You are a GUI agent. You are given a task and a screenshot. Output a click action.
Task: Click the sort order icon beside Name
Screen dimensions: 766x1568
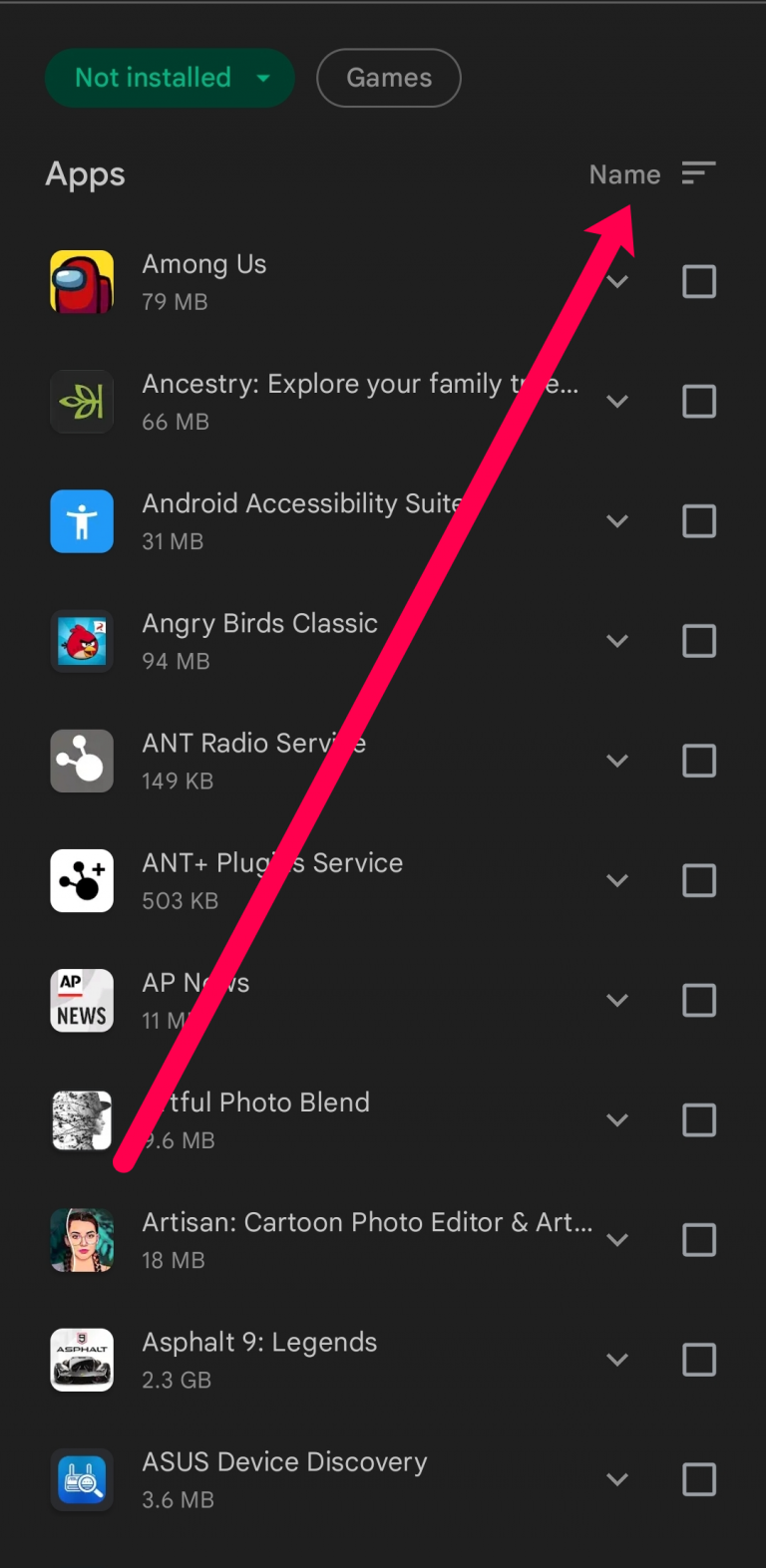[x=698, y=173]
